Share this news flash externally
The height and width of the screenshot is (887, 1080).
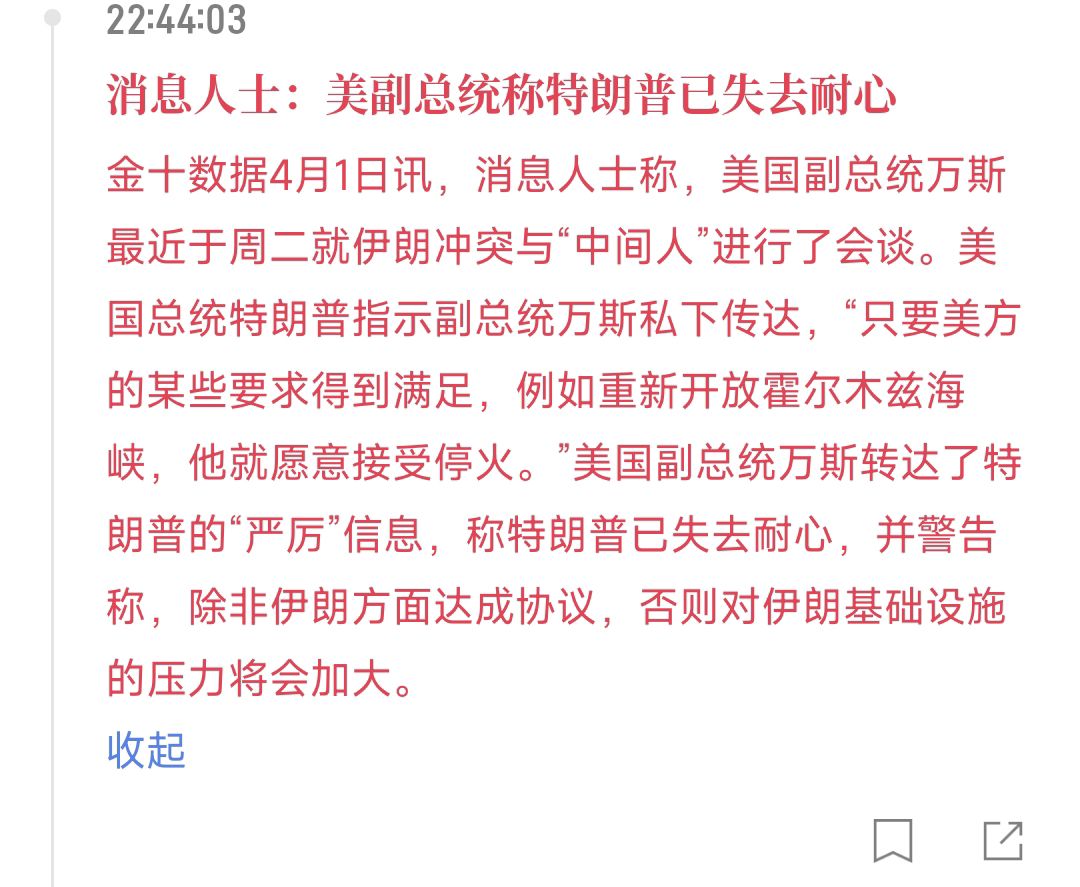coord(1002,840)
